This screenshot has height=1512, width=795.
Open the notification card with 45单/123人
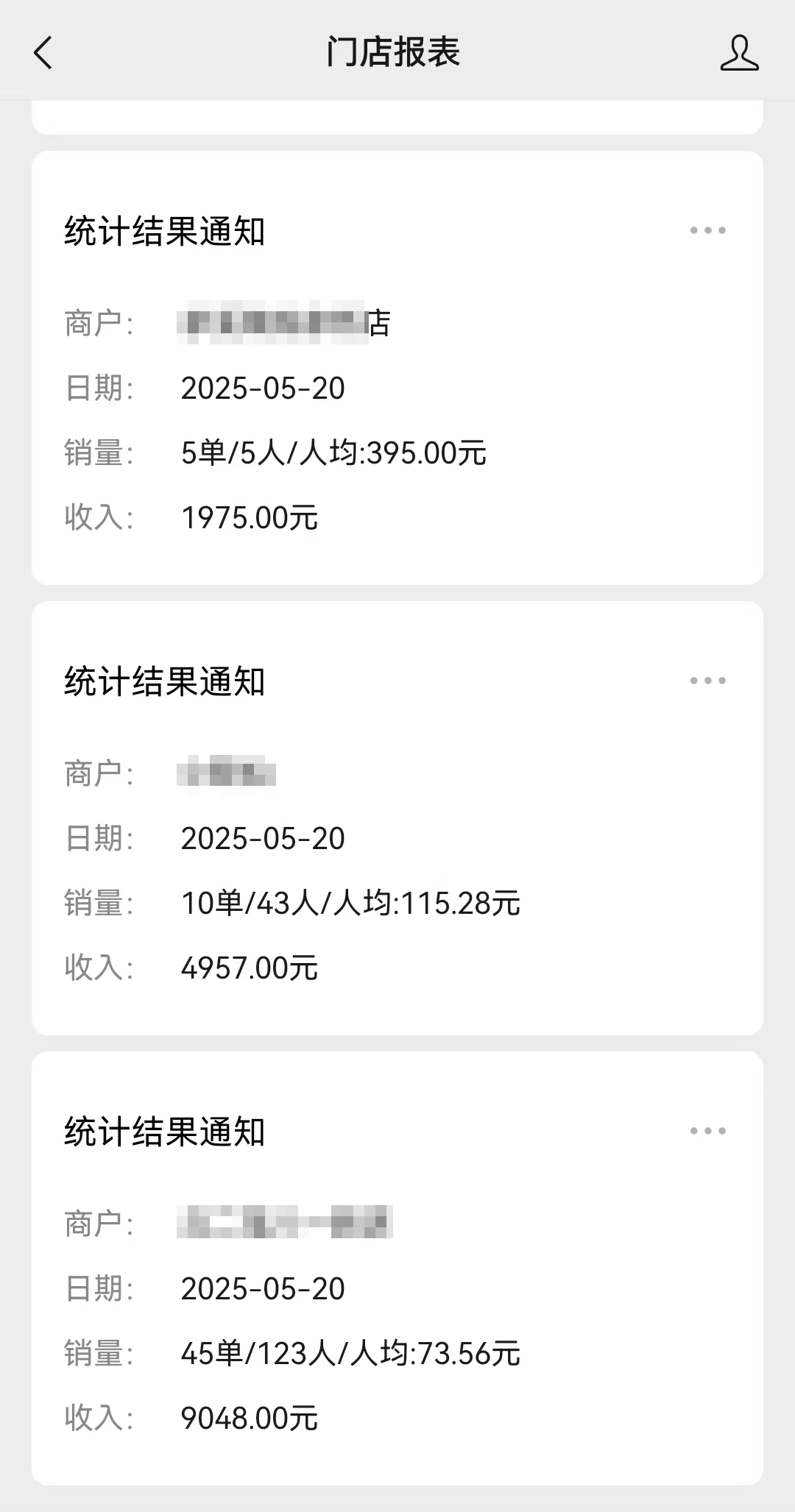pos(397,1268)
